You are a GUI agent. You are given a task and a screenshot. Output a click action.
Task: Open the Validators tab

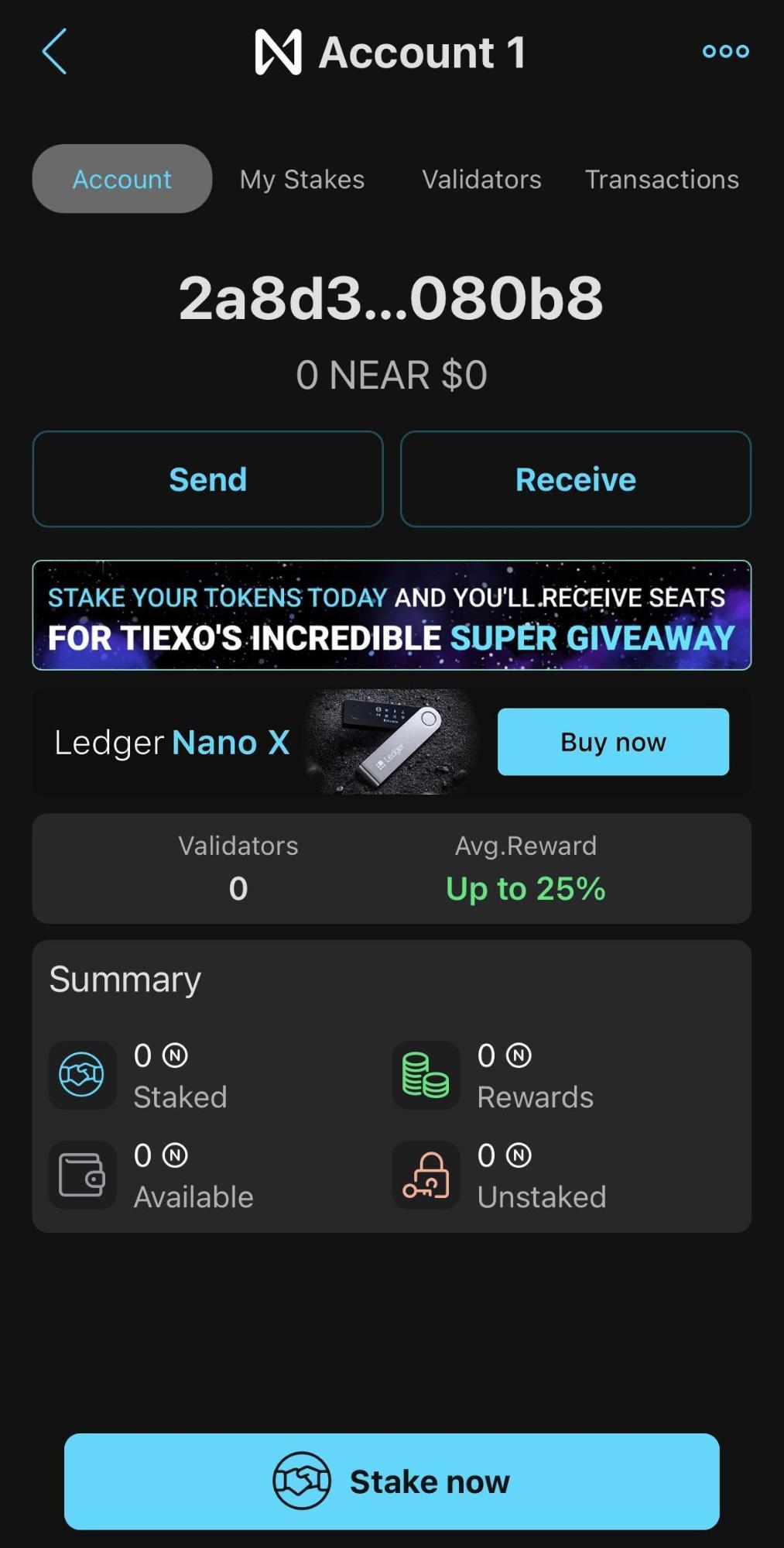point(481,179)
